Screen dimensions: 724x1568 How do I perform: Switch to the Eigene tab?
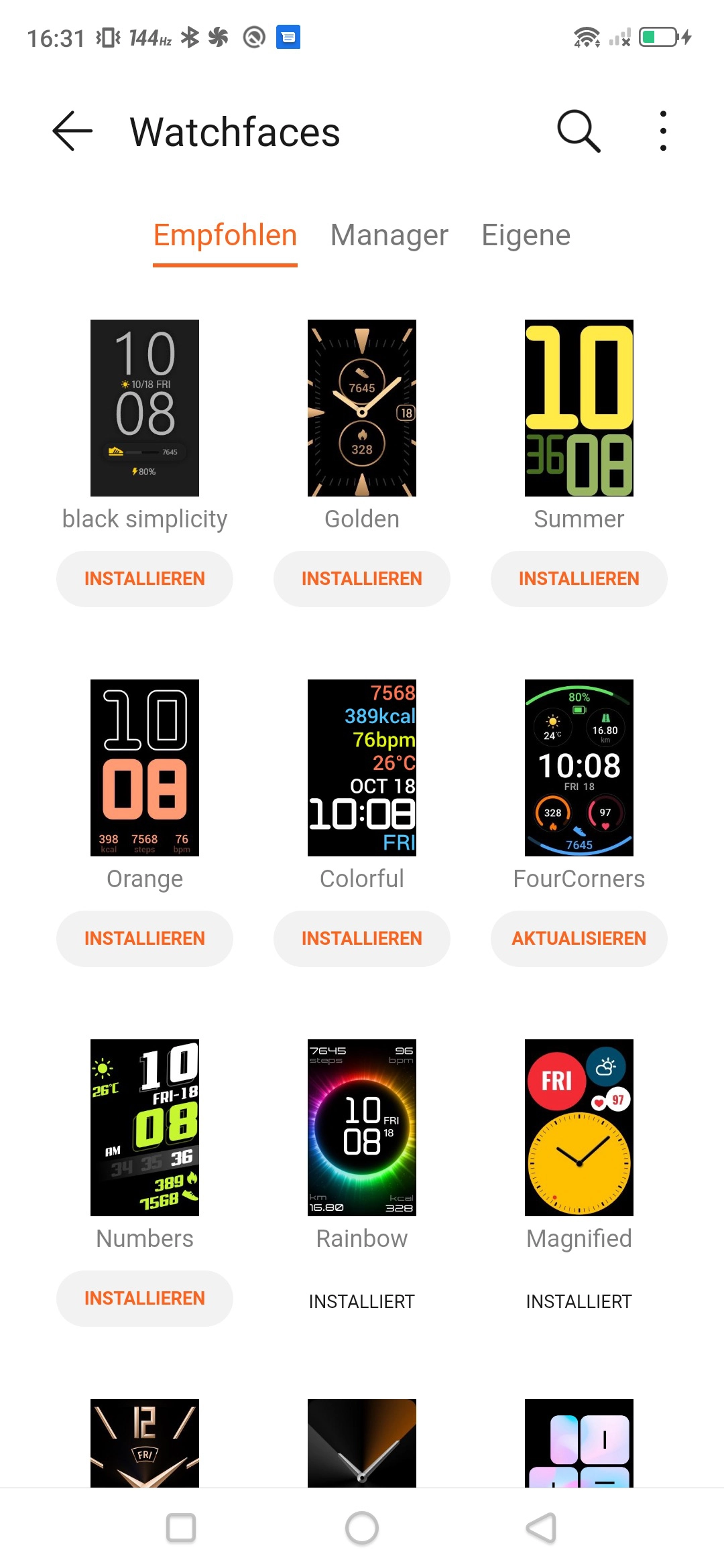[526, 235]
